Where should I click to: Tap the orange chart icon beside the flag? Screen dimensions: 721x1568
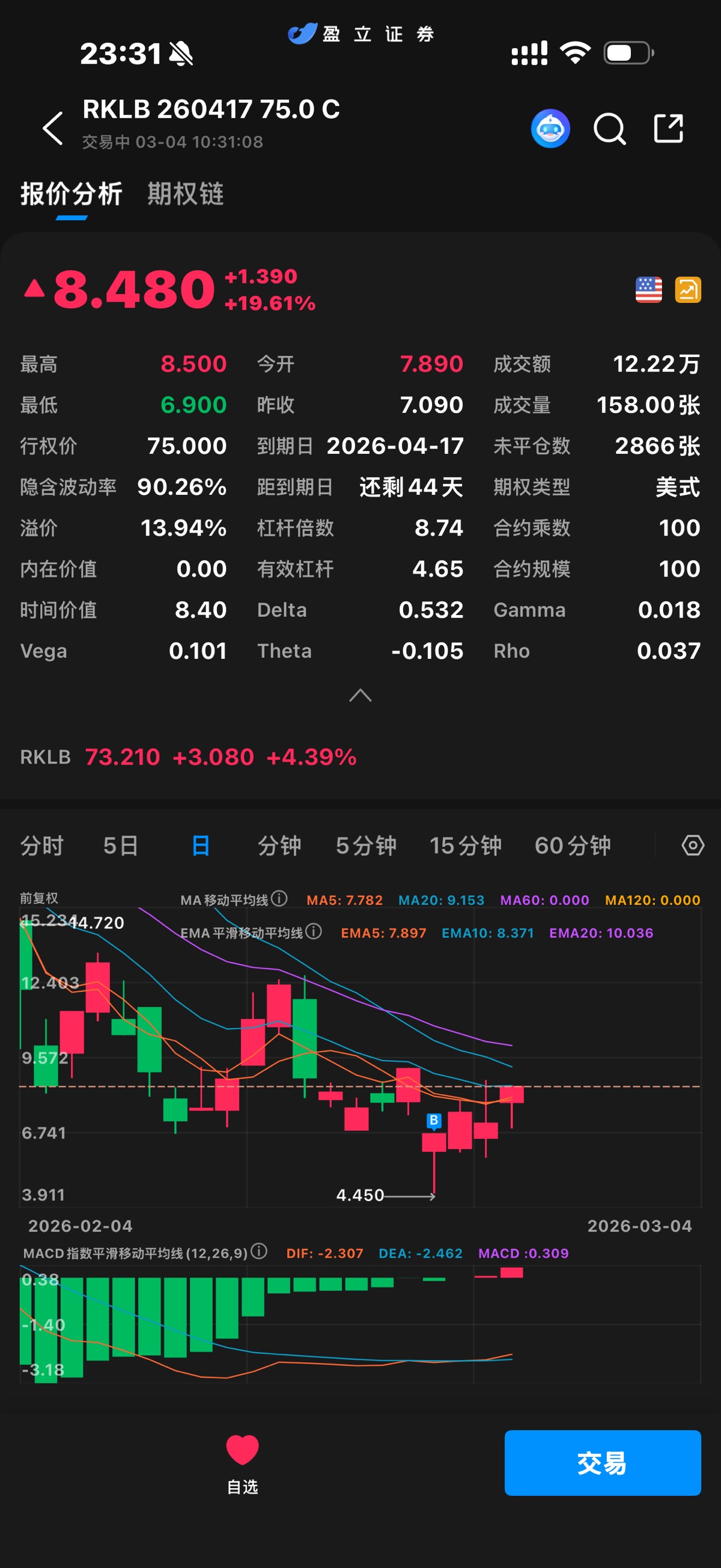(687, 290)
